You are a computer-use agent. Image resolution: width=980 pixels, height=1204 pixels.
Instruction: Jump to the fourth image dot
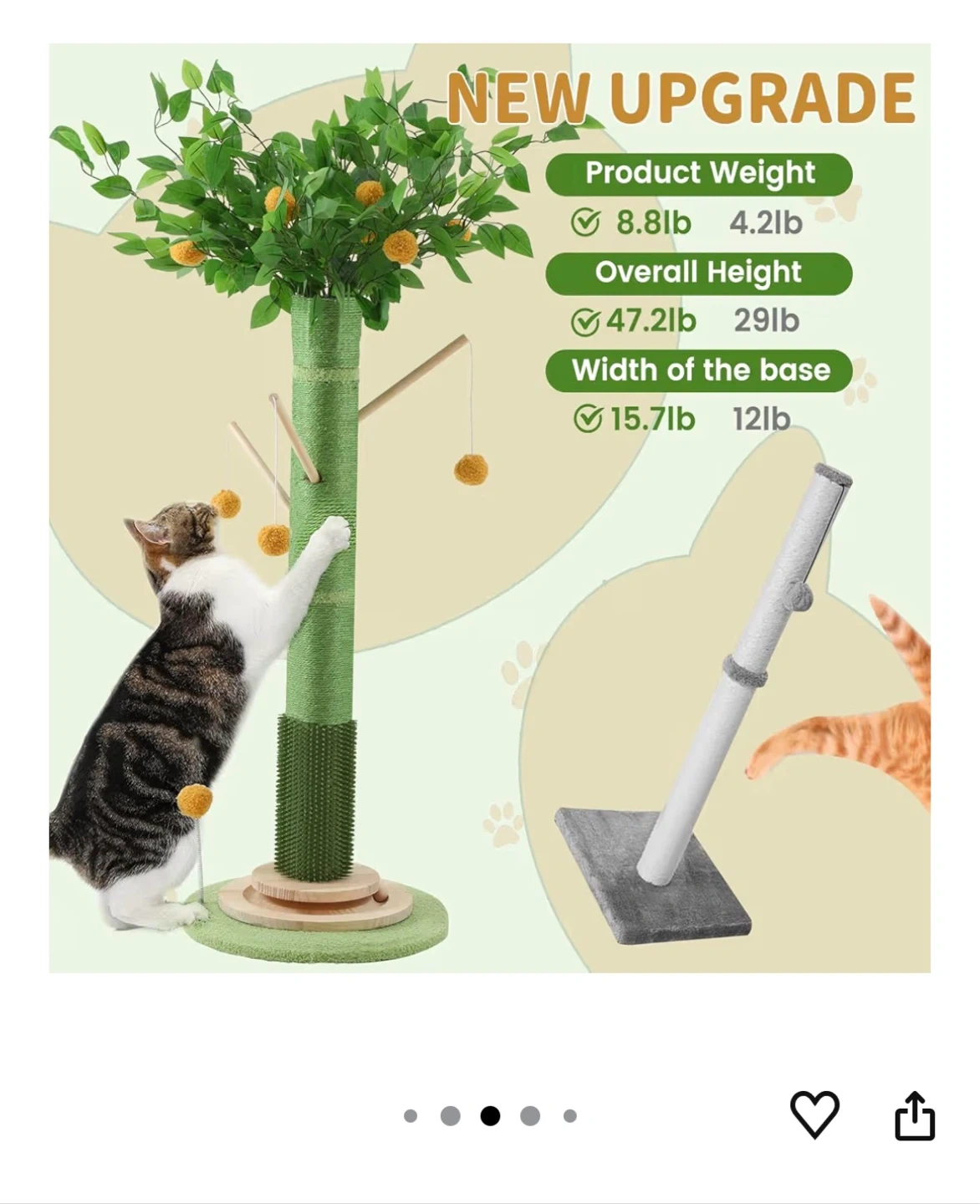530,1116
